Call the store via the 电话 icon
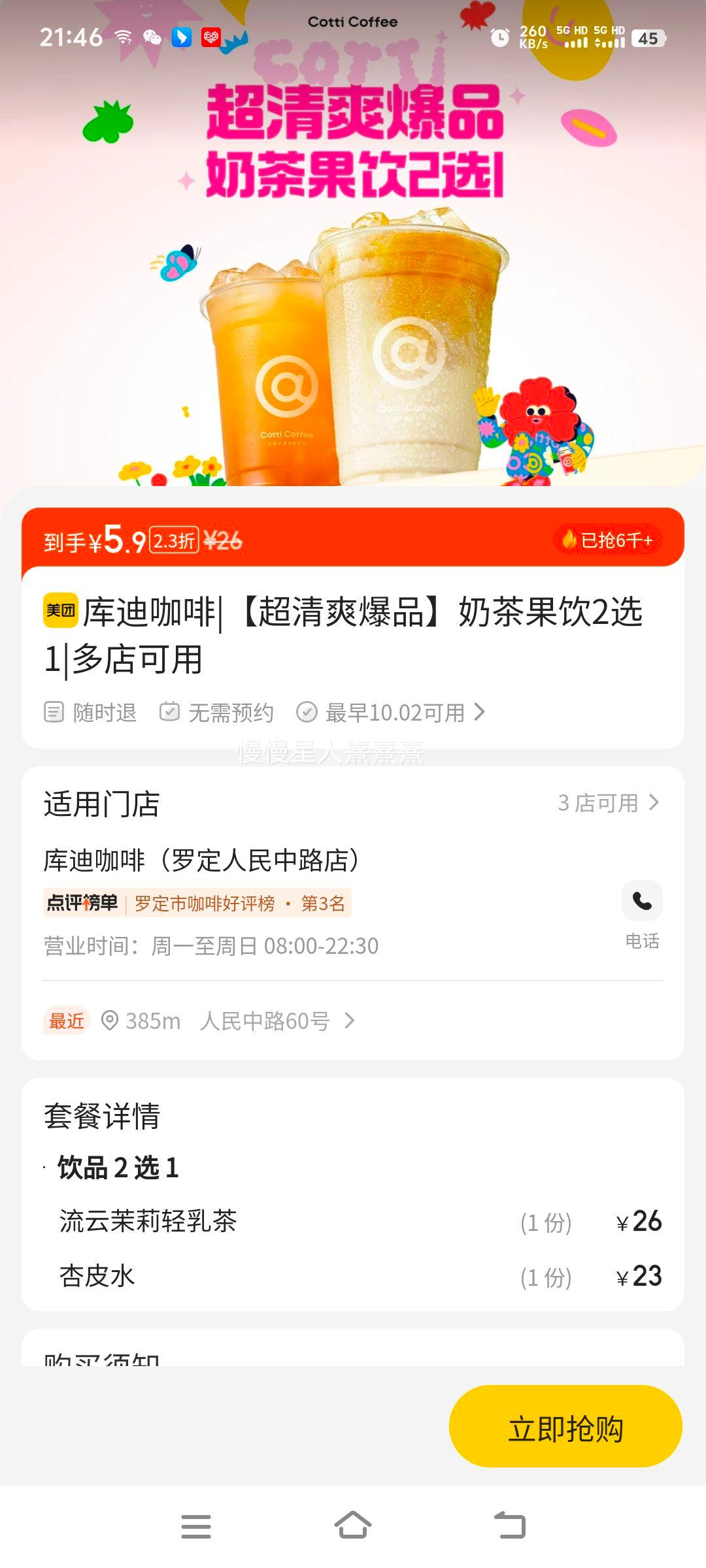The image size is (706, 1568). (x=642, y=902)
